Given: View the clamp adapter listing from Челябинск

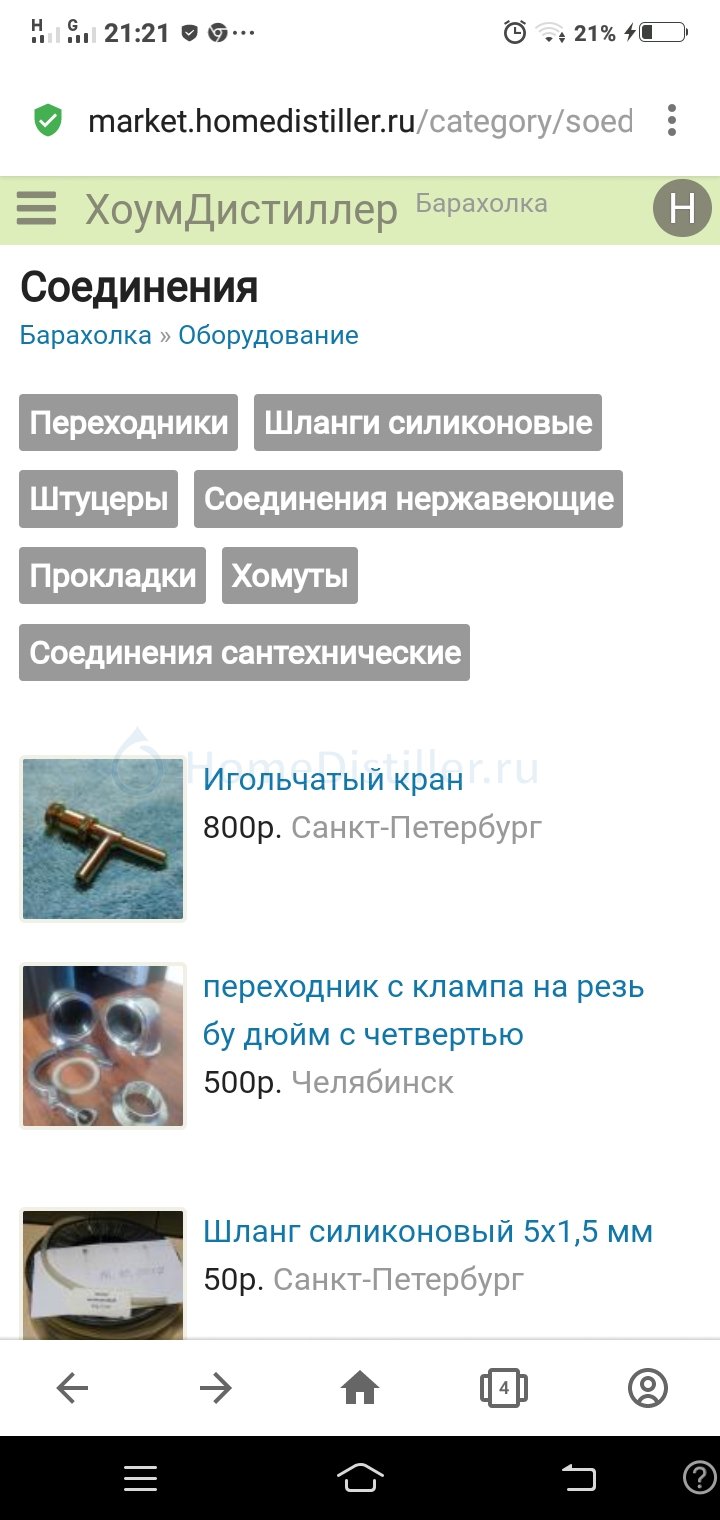Looking at the screenshot, I should tap(424, 1010).
